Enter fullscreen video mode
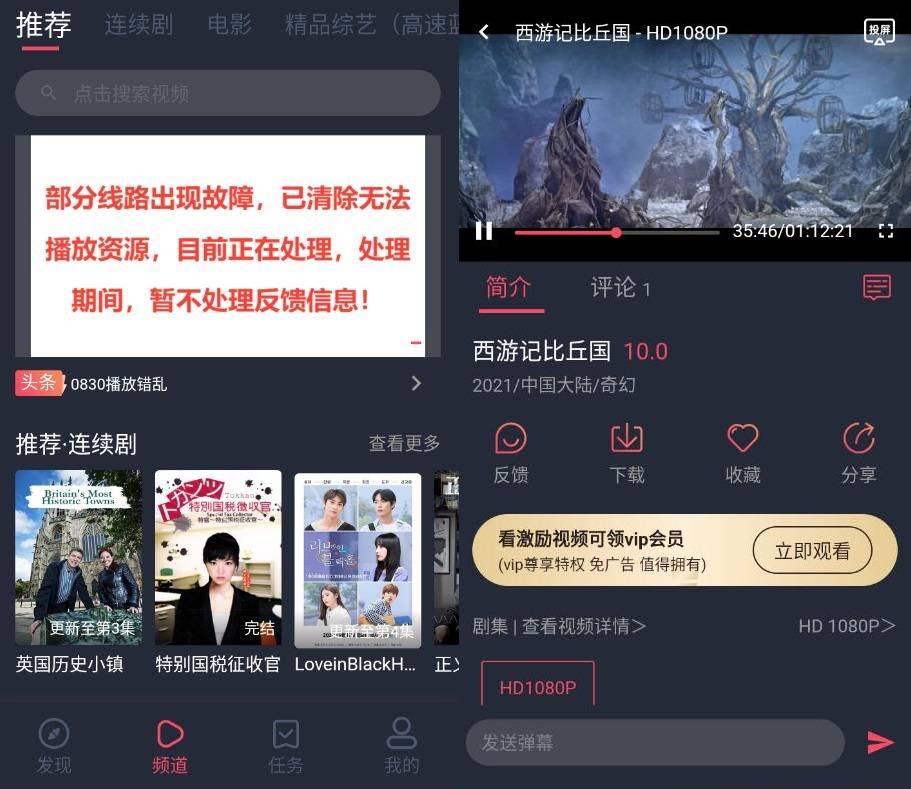The image size is (911, 789). pyautogui.click(x=885, y=231)
